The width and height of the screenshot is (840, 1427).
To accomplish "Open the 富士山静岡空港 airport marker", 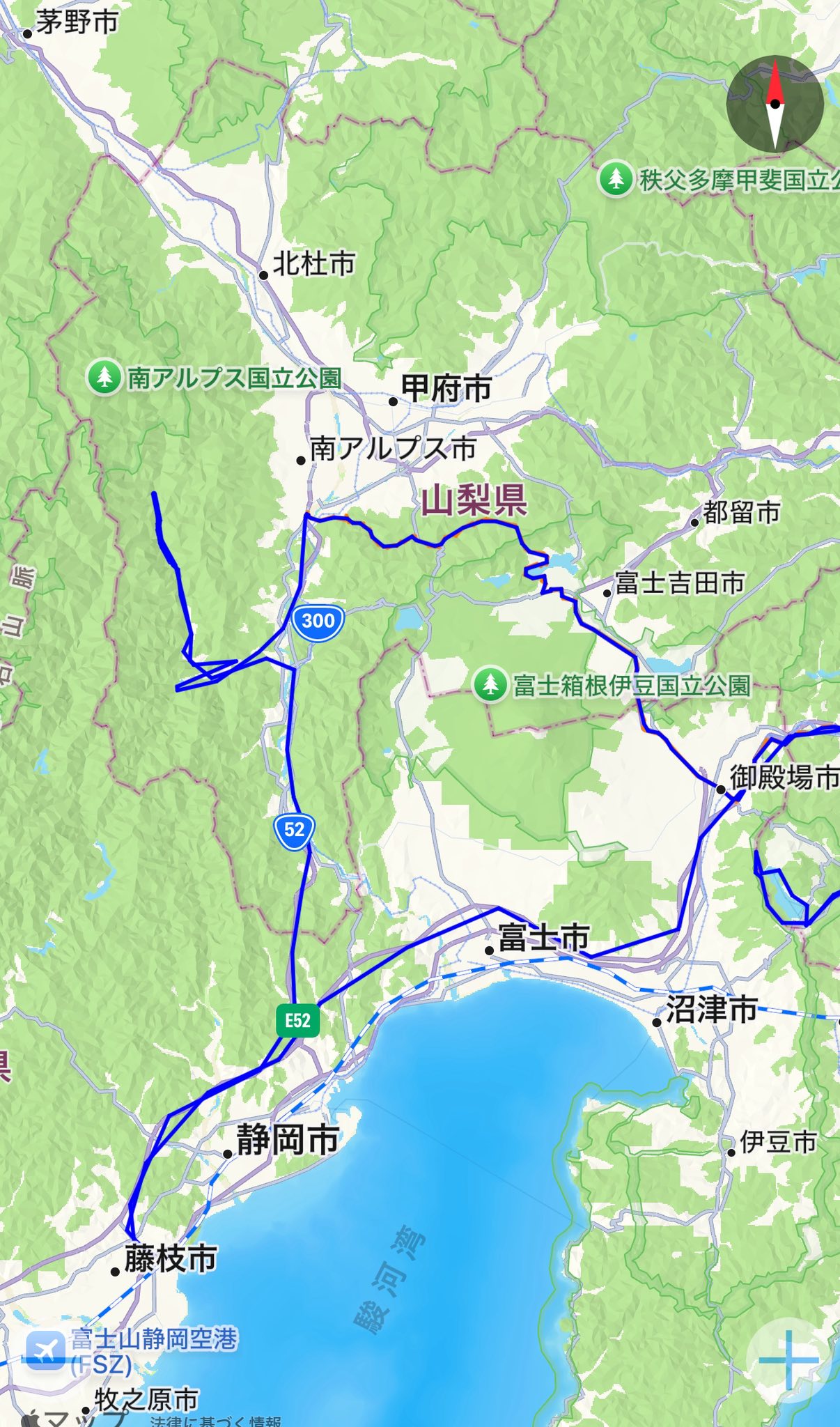I will pyautogui.click(x=45, y=1350).
